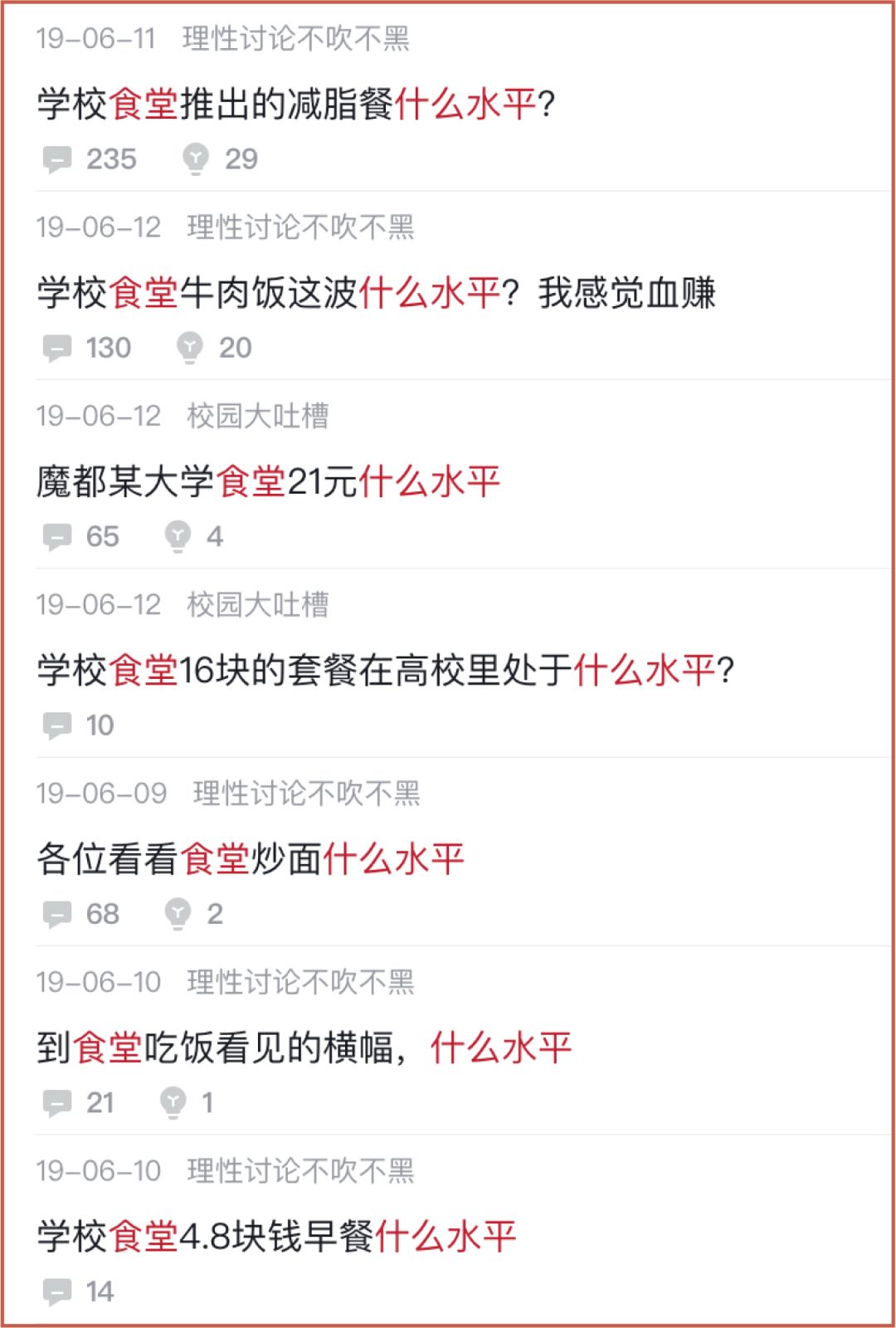Open the 学校食堂牛肉饭 post

[375, 293]
